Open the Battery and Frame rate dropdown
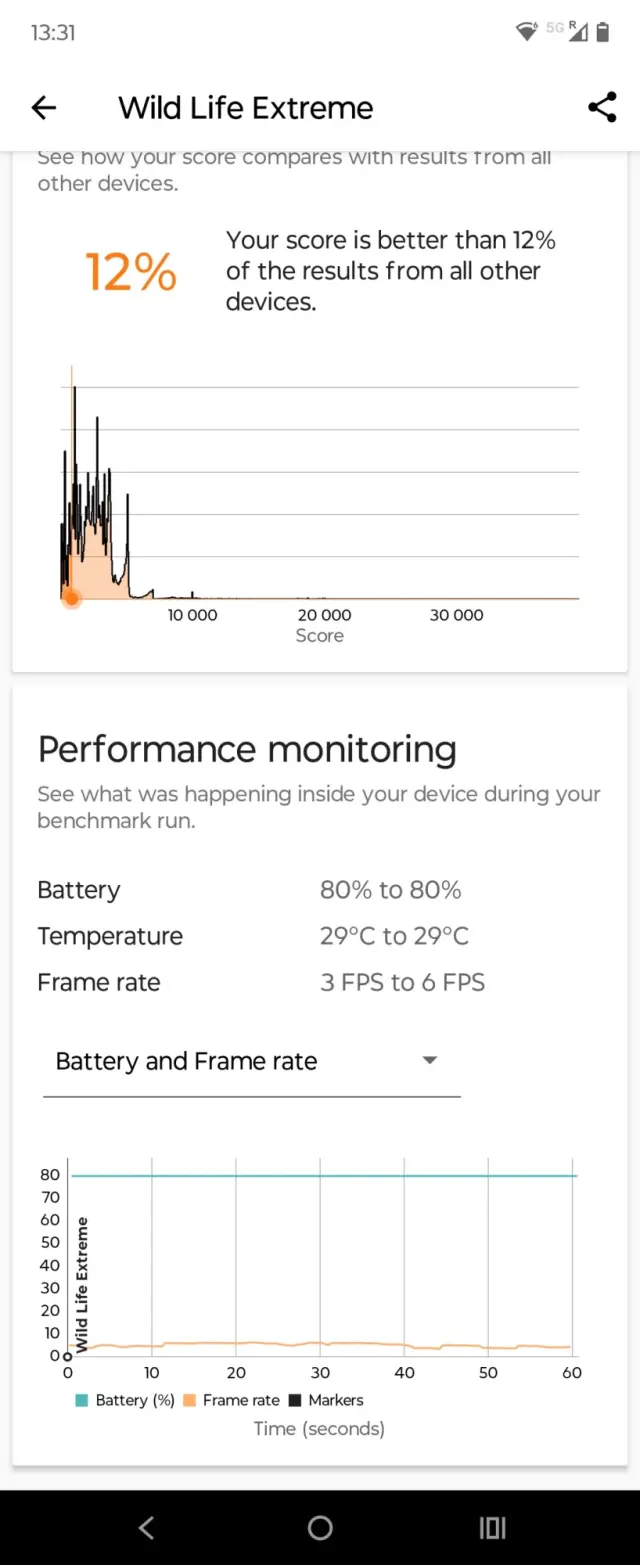 tap(250, 1062)
